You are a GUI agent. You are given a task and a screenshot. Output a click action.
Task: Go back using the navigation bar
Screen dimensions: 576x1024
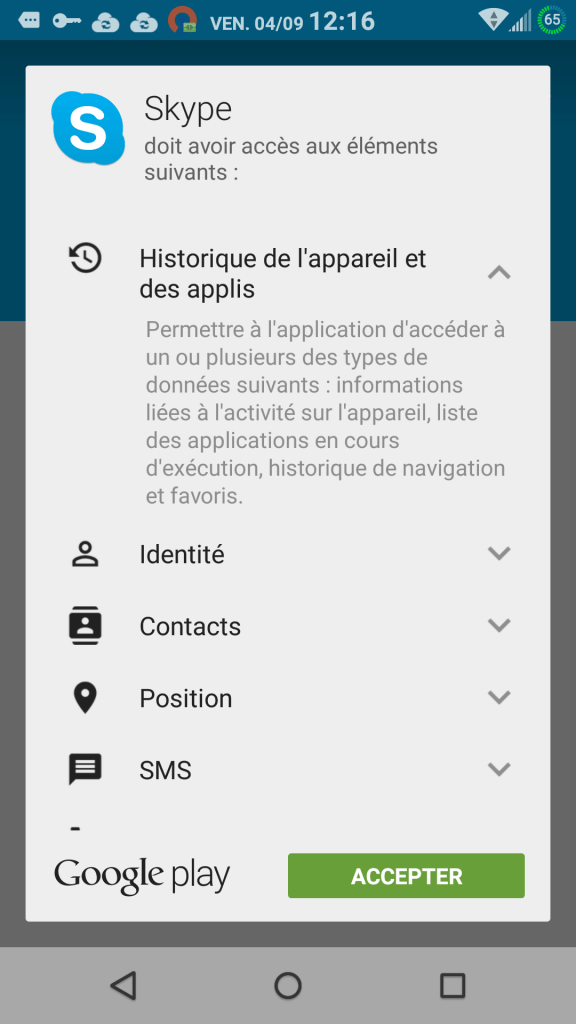click(x=123, y=985)
